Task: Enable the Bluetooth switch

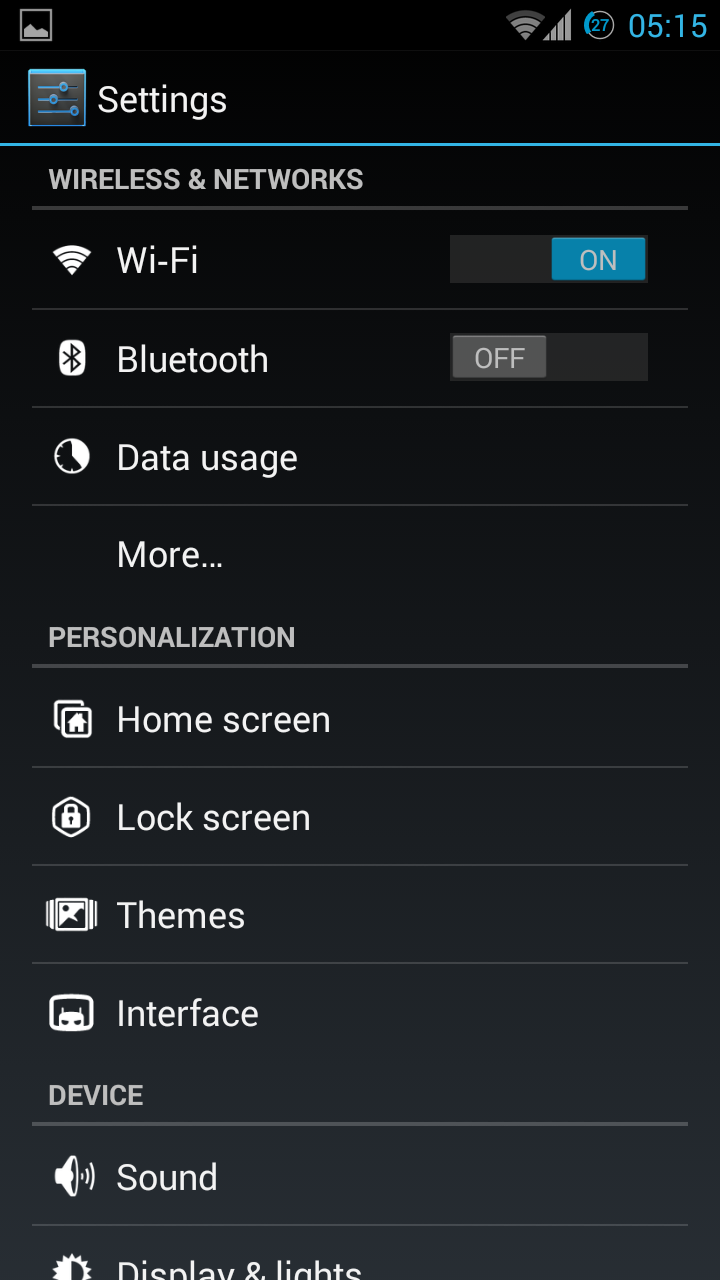Action: tap(548, 358)
